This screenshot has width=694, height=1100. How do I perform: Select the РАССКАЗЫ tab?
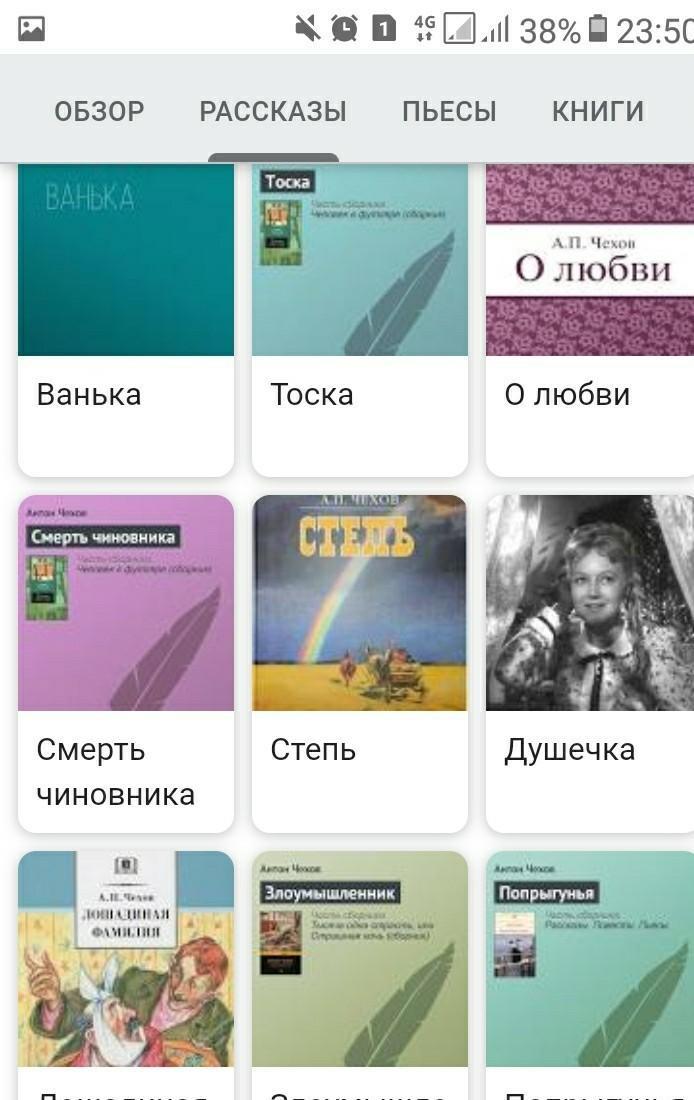click(273, 111)
